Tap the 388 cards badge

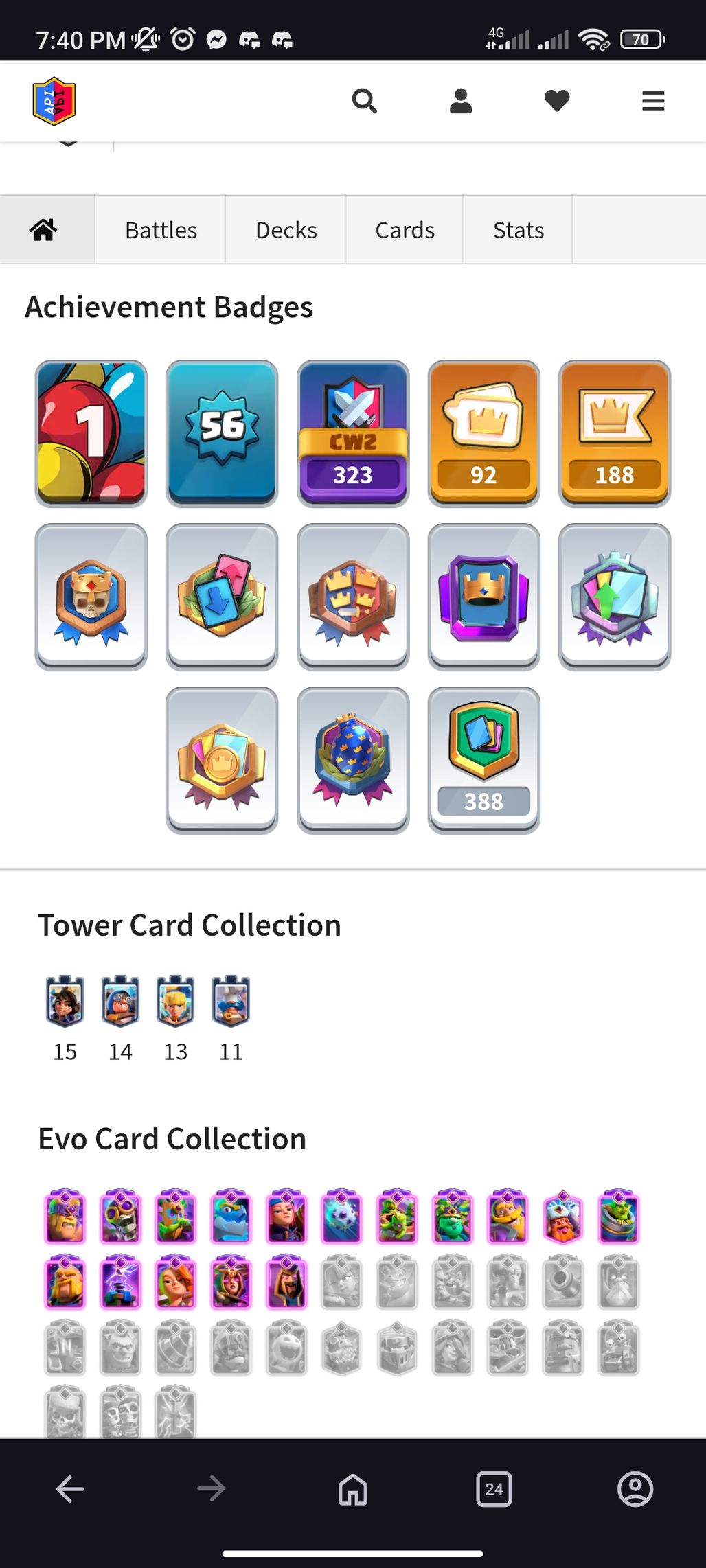(483, 760)
